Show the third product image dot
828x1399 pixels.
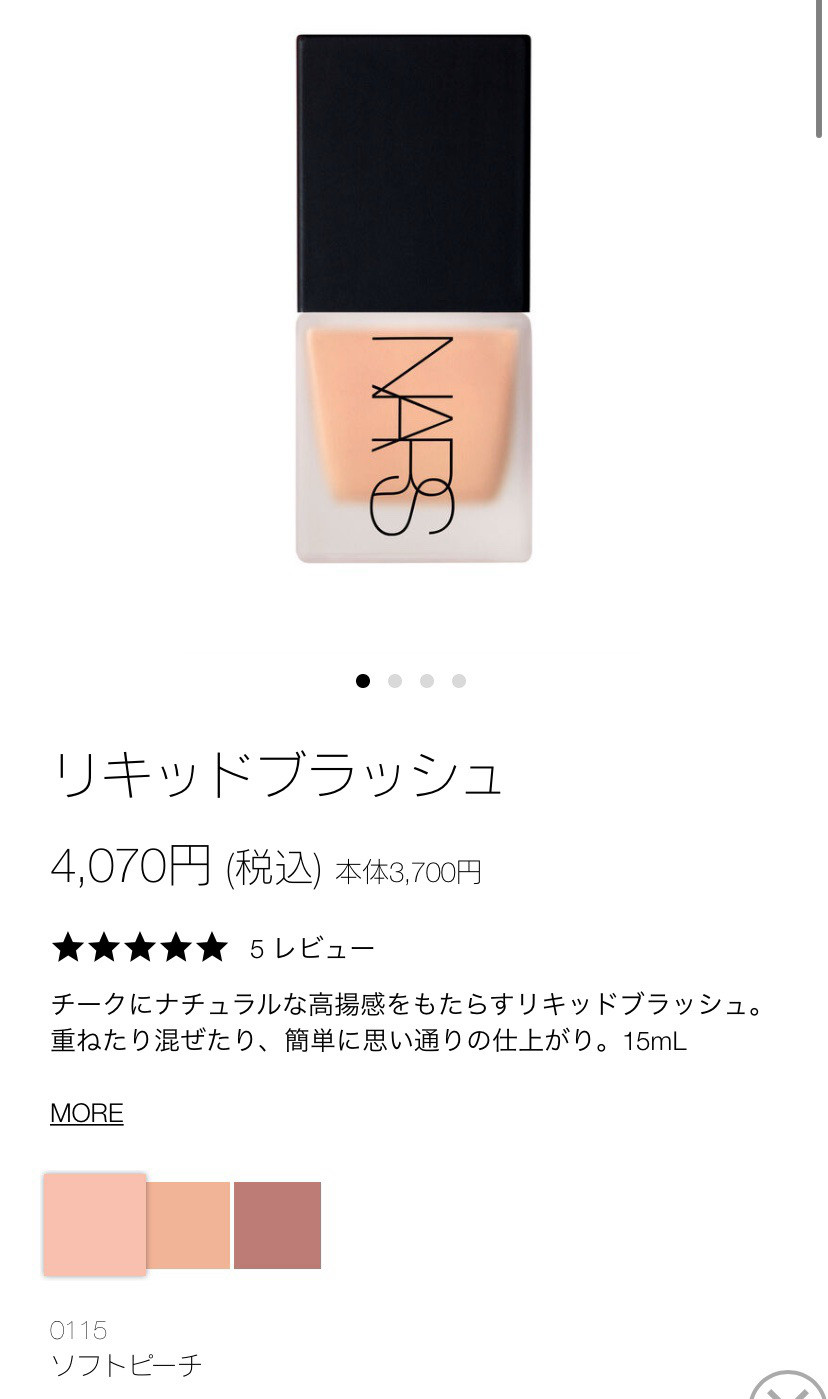tap(427, 681)
